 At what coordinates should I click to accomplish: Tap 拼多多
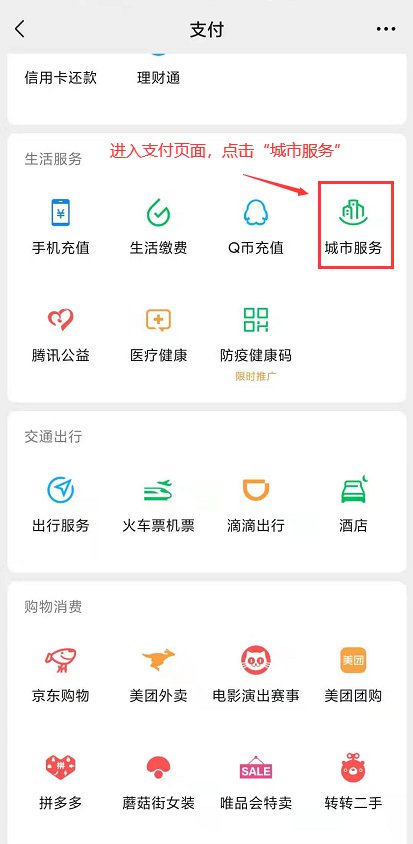pos(60,783)
